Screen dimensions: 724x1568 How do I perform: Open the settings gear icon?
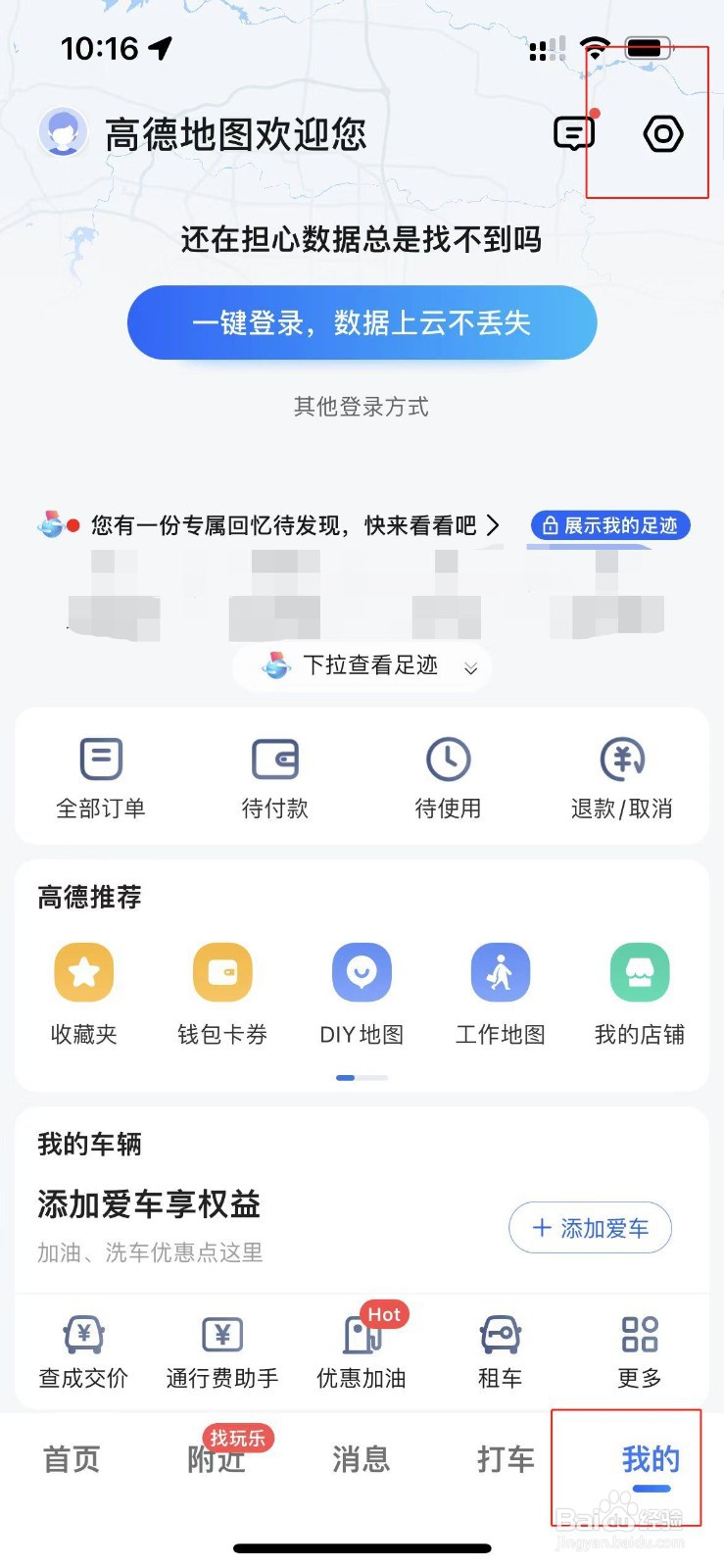pyautogui.click(x=662, y=135)
